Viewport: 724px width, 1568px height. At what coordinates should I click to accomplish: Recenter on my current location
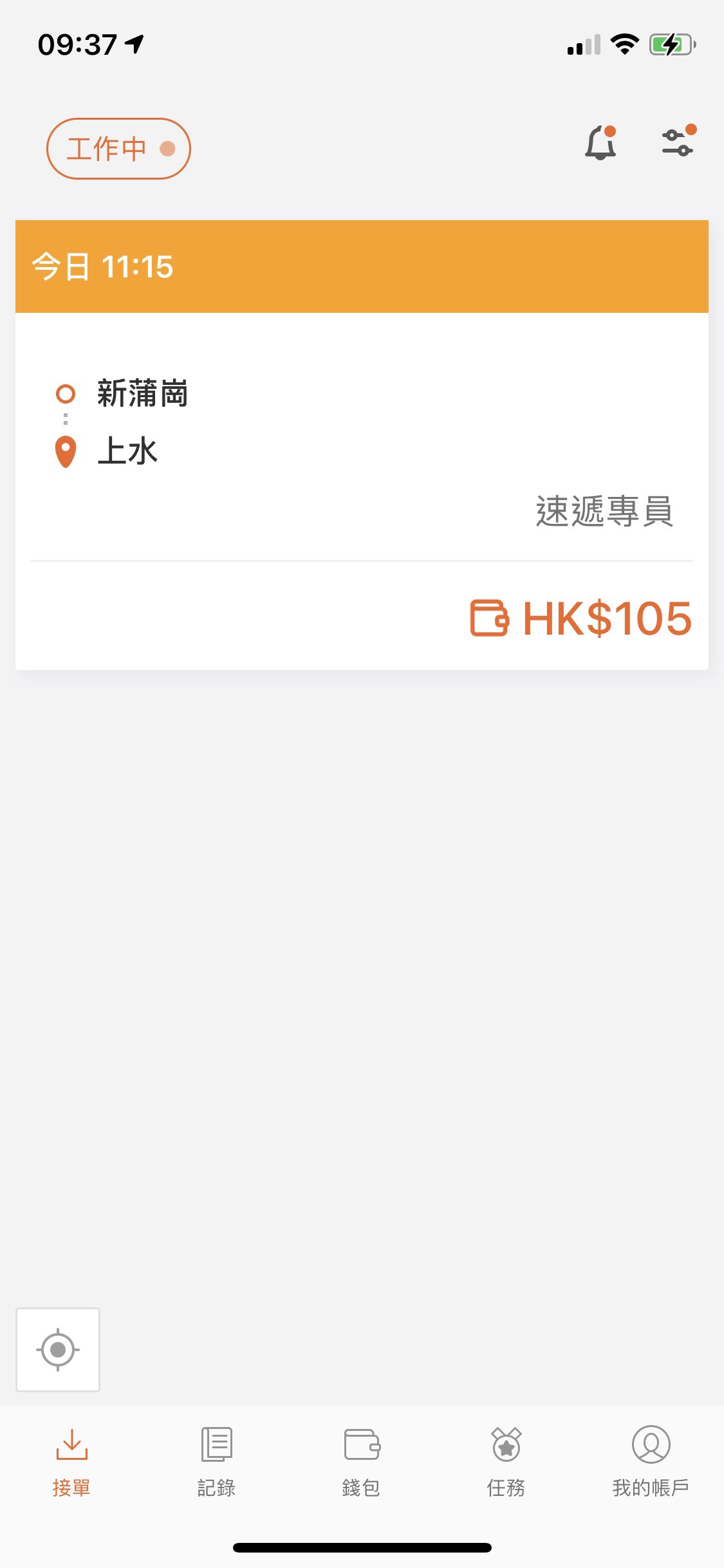(x=58, y=1349)
